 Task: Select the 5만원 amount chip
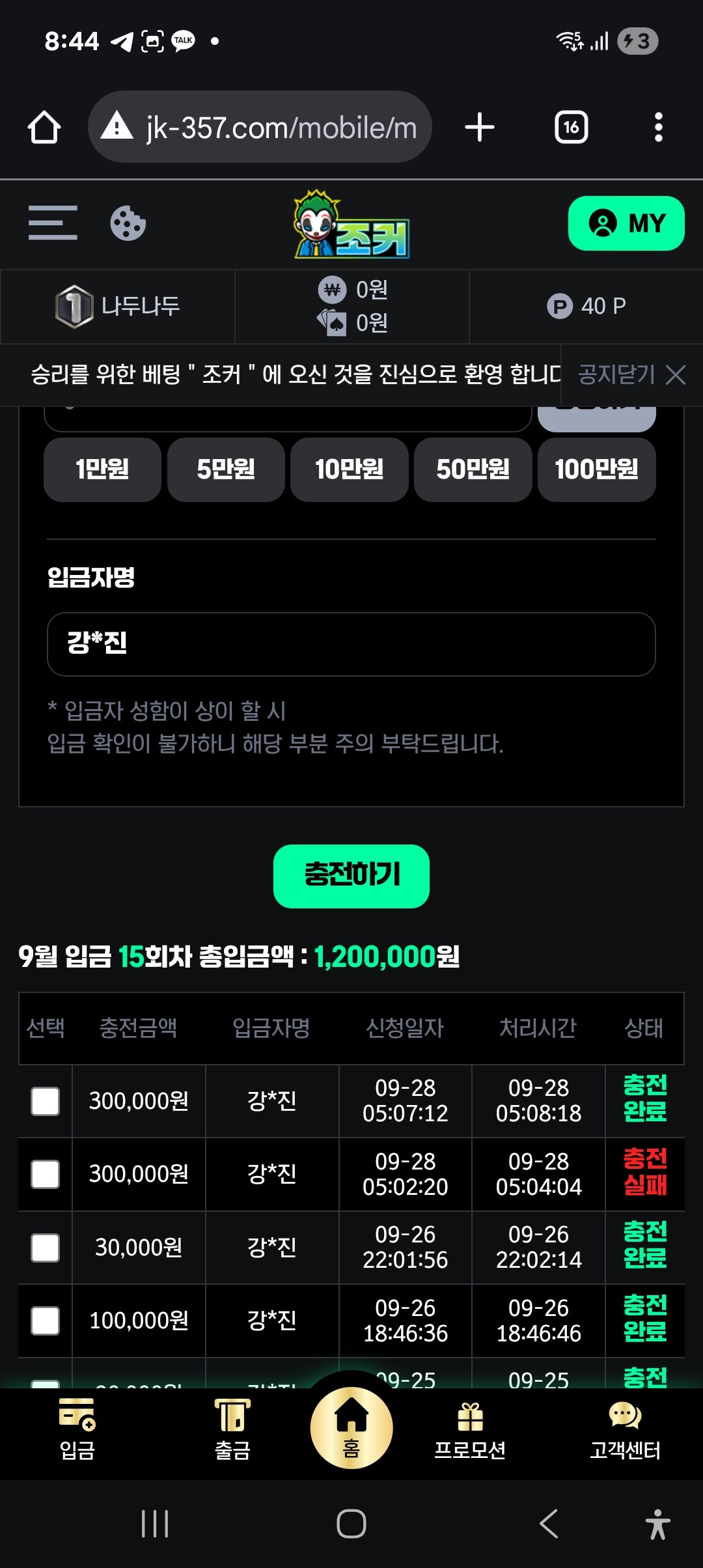click(x=226, y=469)
